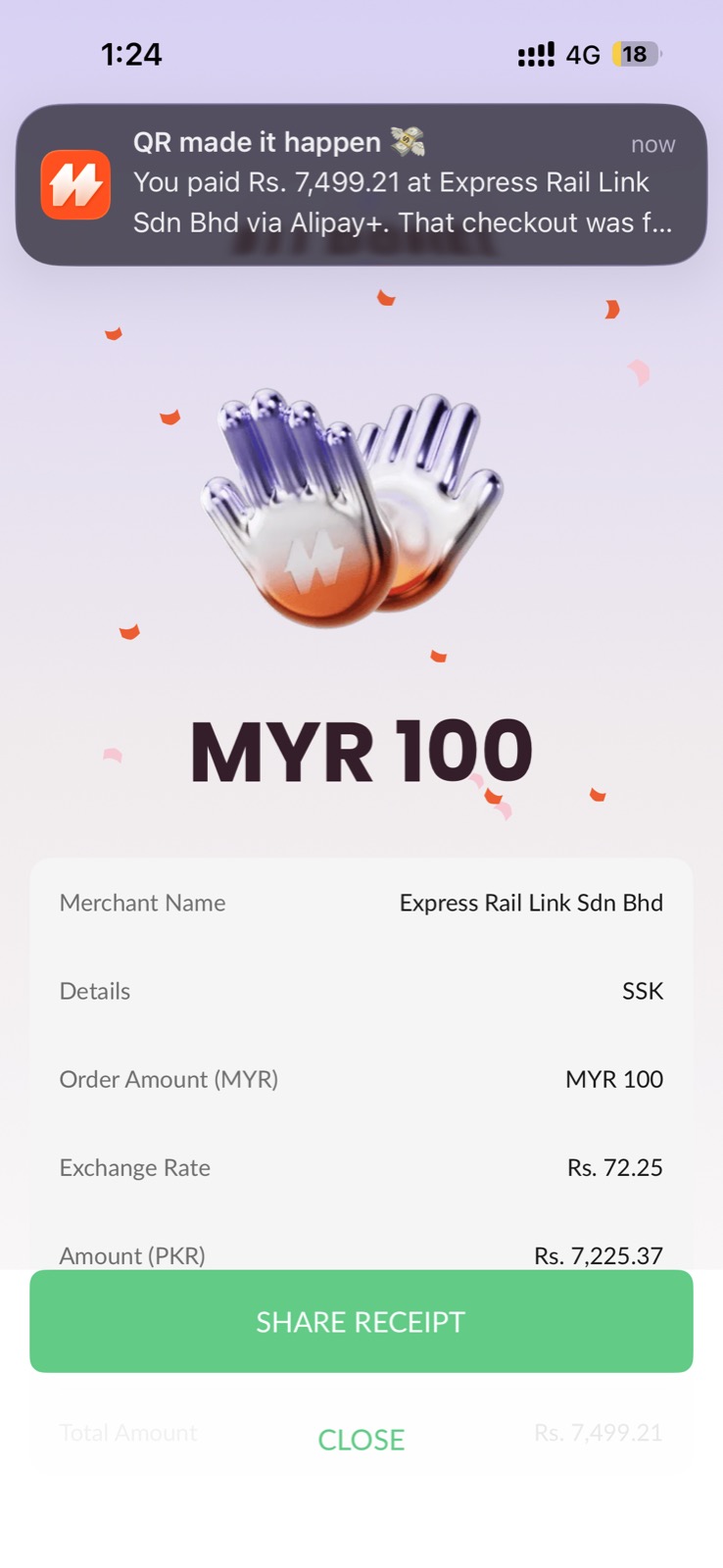Tap merchant name Express Rail Link Sdn Bhd
The height and width of the screenshot is (1568, 723).
click(531, 903)
